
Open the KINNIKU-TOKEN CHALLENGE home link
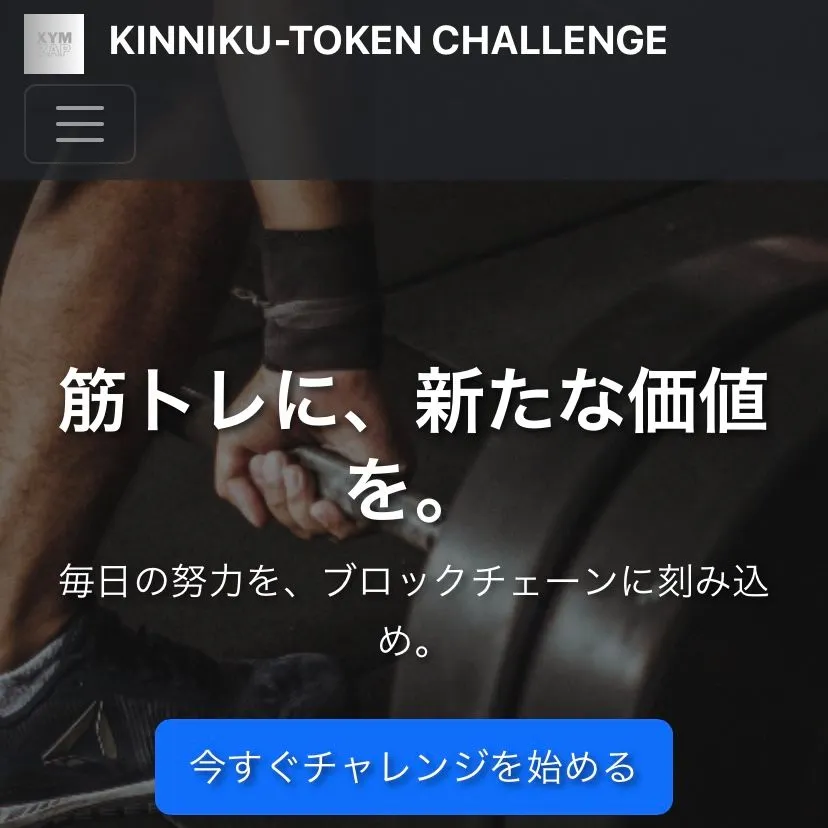point(387,41)
